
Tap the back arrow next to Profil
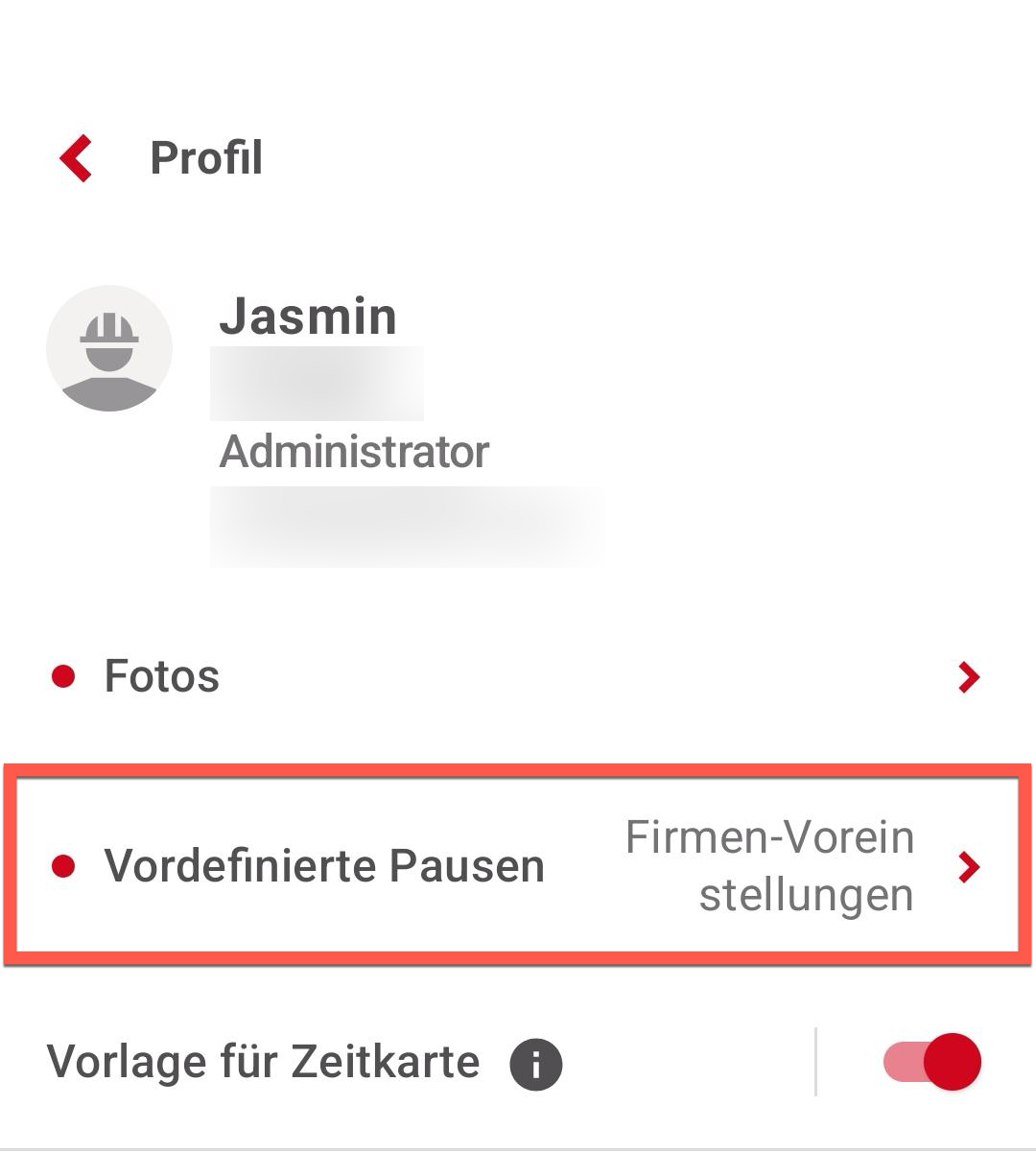[x=75, y=157]
